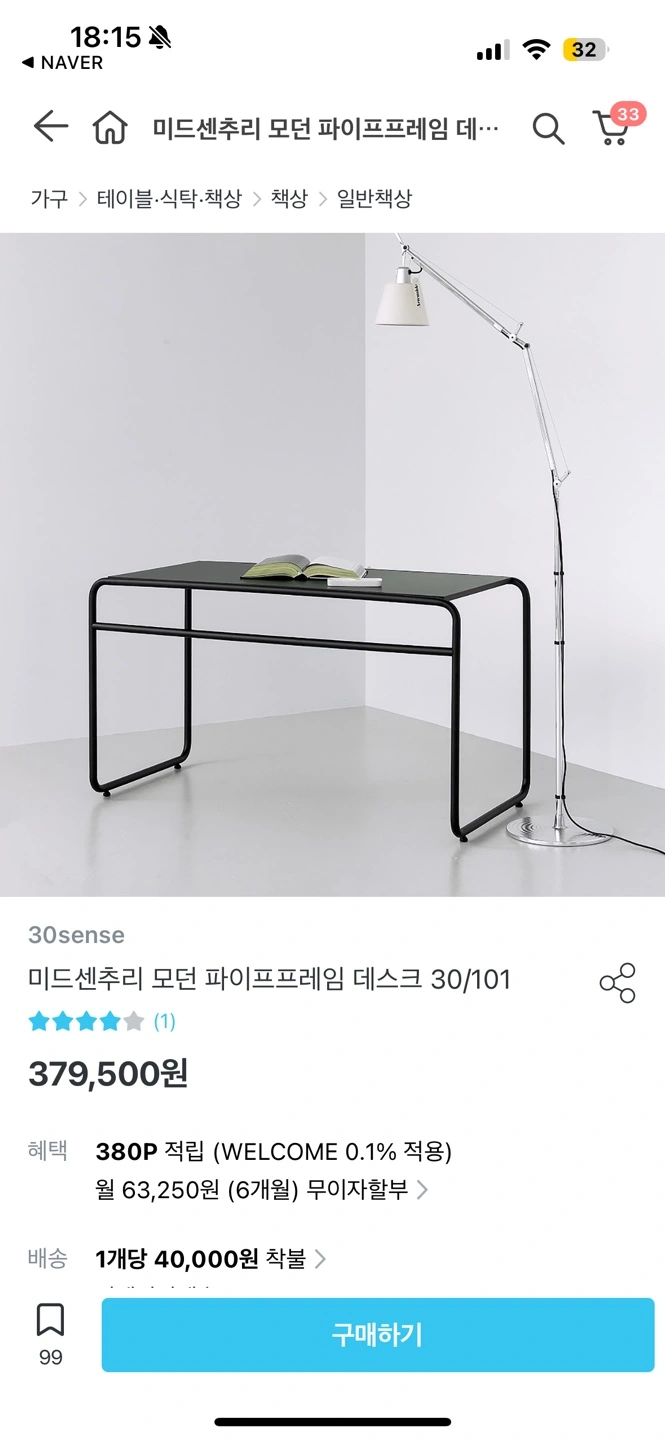Screen dimensions: 665x1440
Task: Open the 책상 breadcrumb category
Action: click(x=289, y=199)
